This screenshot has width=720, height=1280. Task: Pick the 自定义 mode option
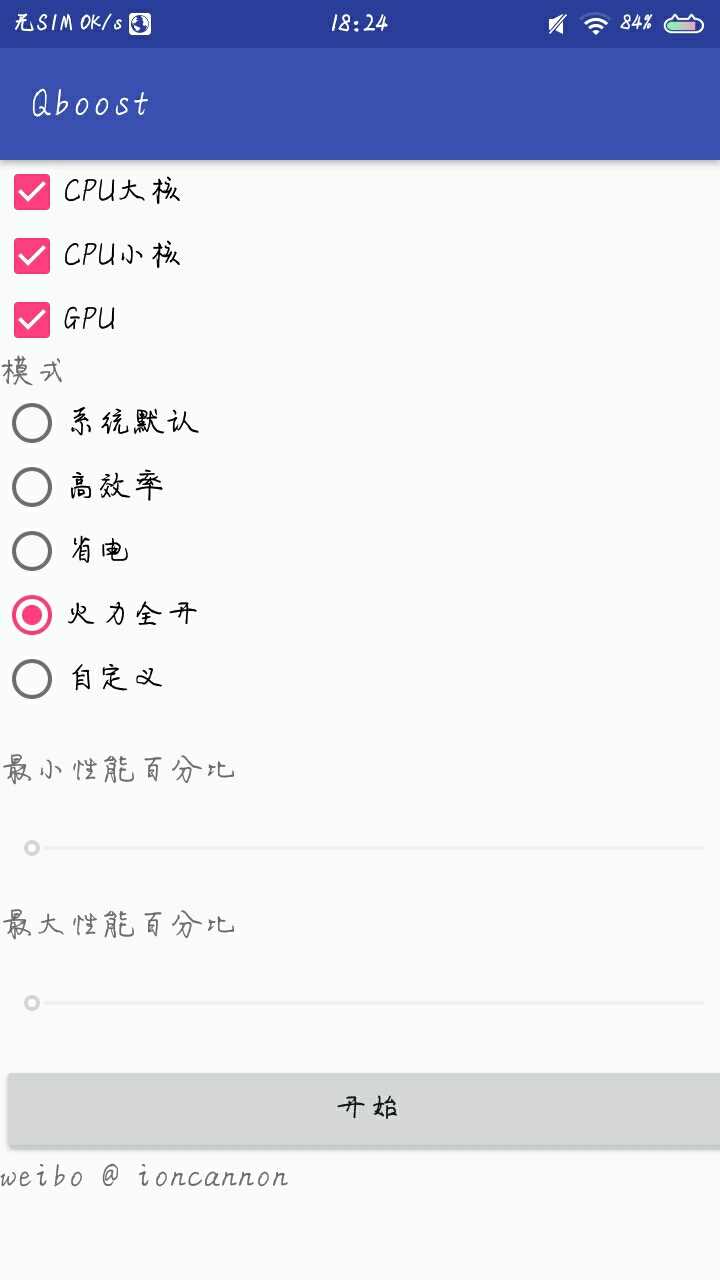[x=32, y=679]
